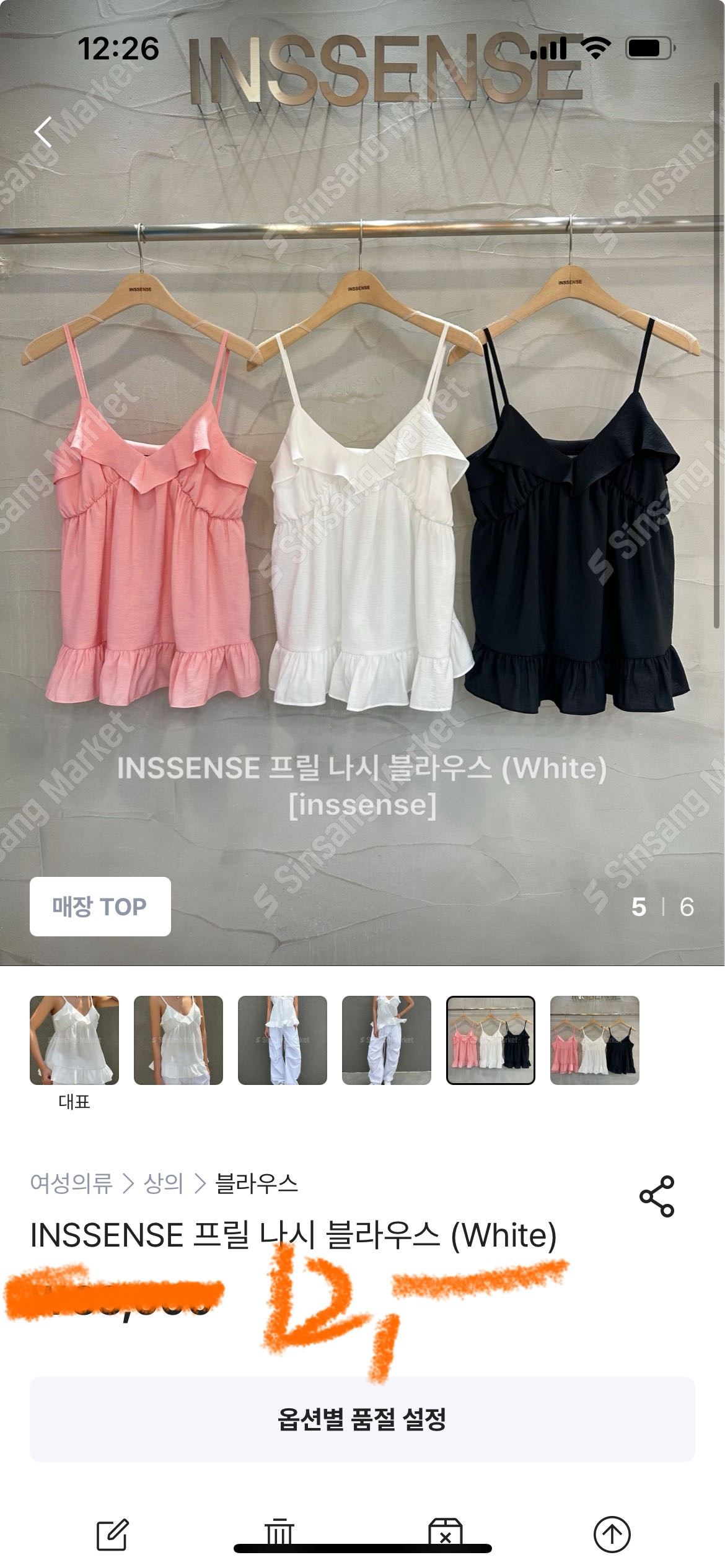Bump the product with the up-arrow icon
The width and height of the screenshot is (725, 1568).
coord(612,1534)
